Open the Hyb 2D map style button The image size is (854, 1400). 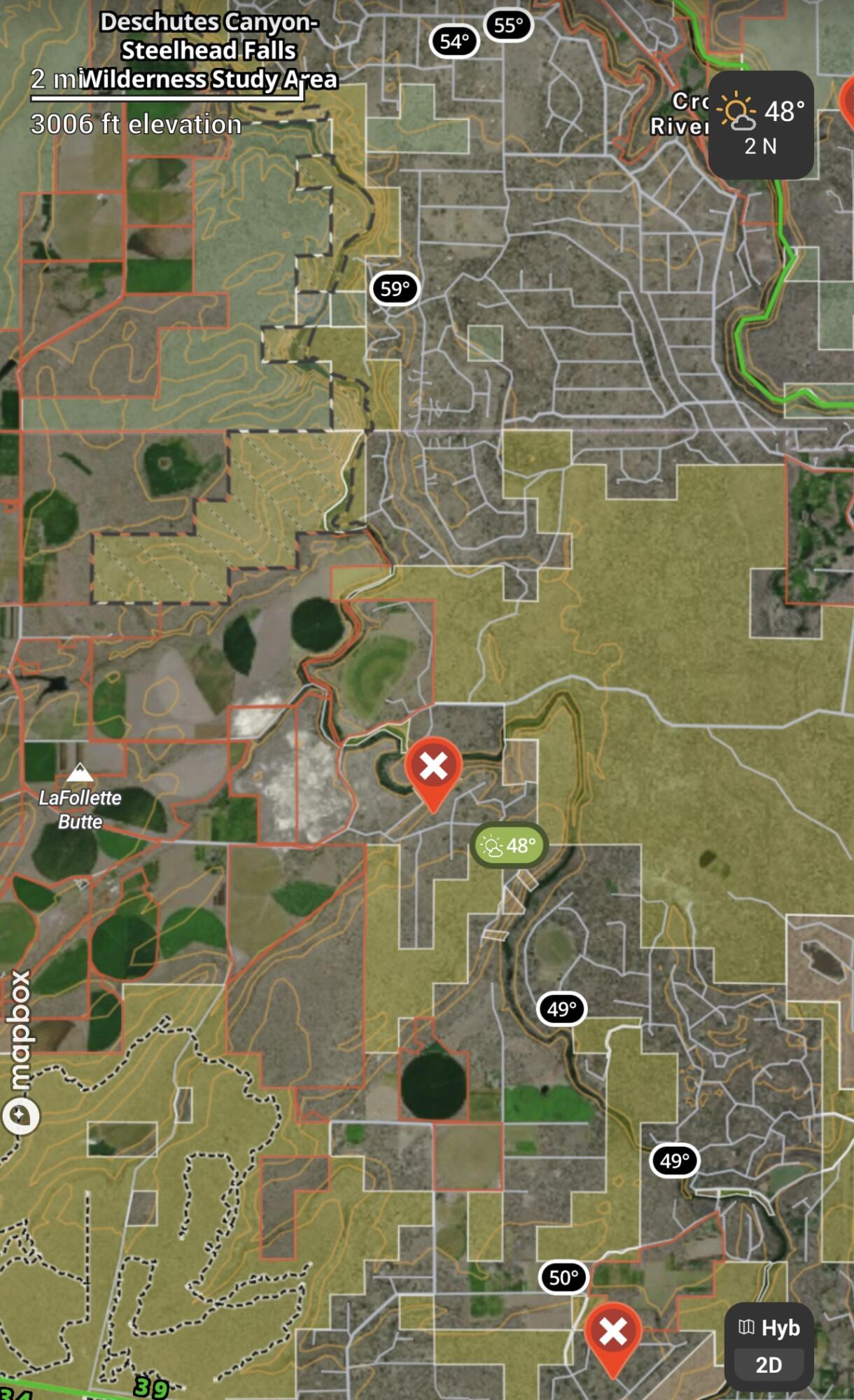(769, 1346)
